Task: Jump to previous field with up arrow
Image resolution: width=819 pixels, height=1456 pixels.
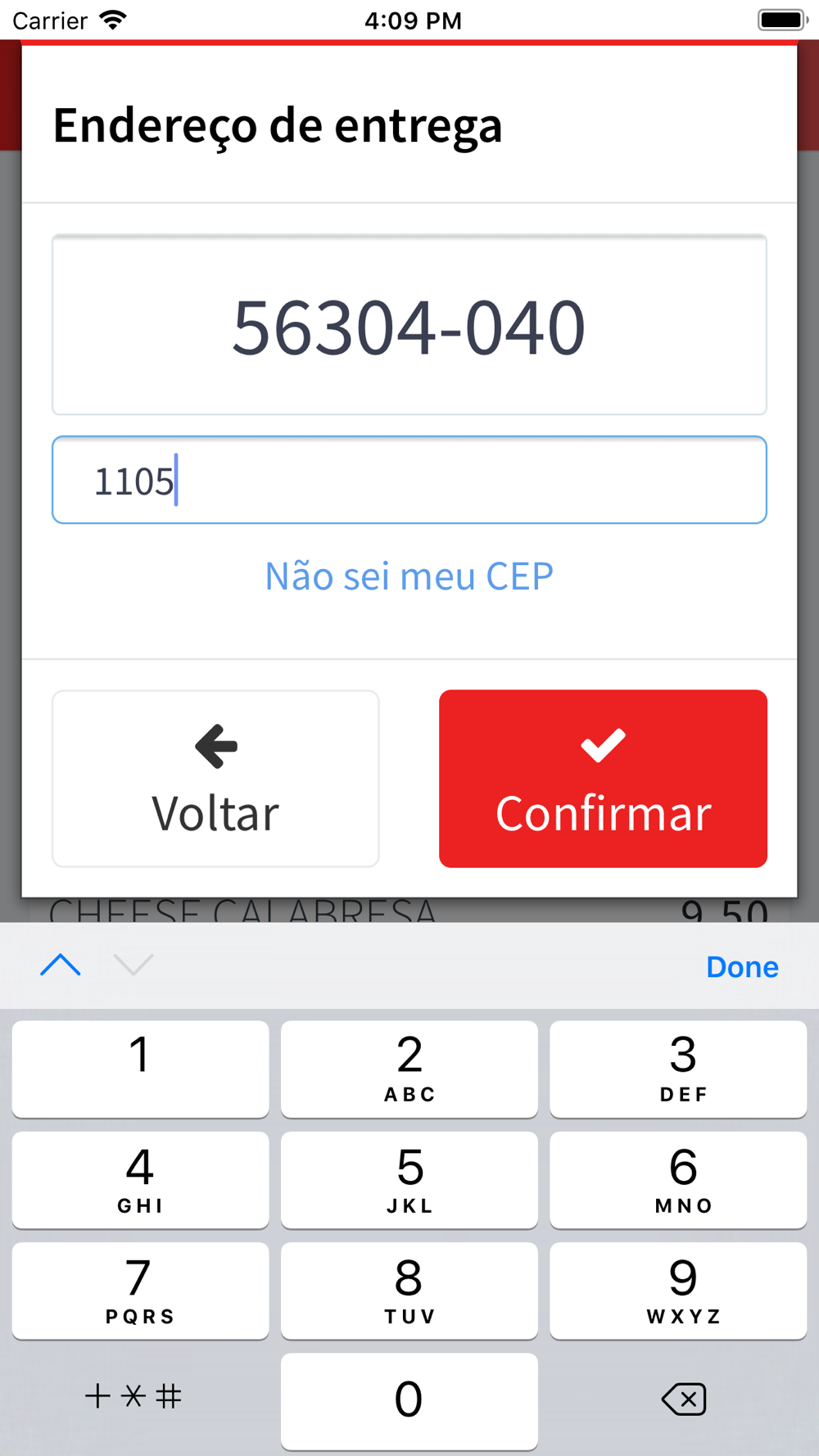Action: [61, 965]
